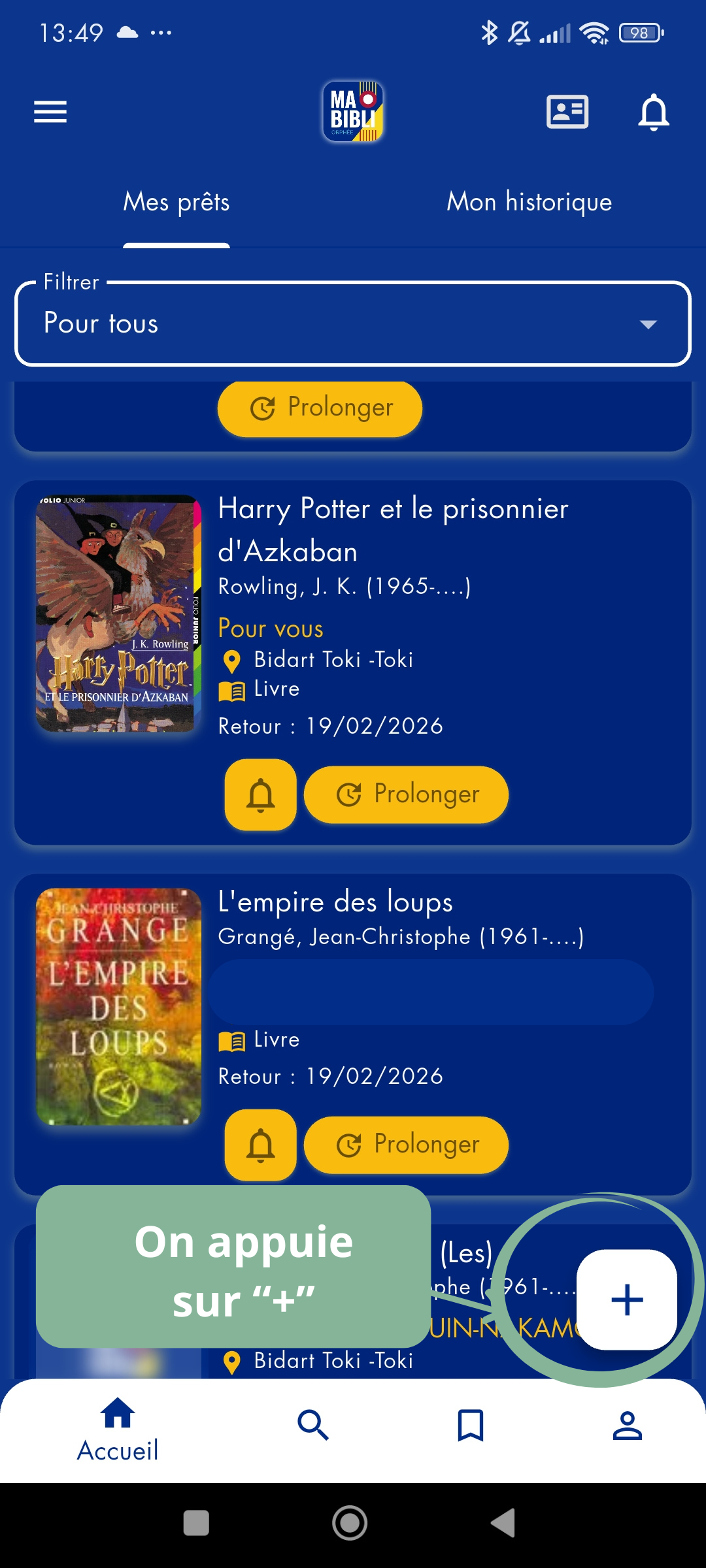This screenshot has height=1568, width=706.
Task: Open the profile tab in the bottom navigation
Action: (x=627, y=1425)
